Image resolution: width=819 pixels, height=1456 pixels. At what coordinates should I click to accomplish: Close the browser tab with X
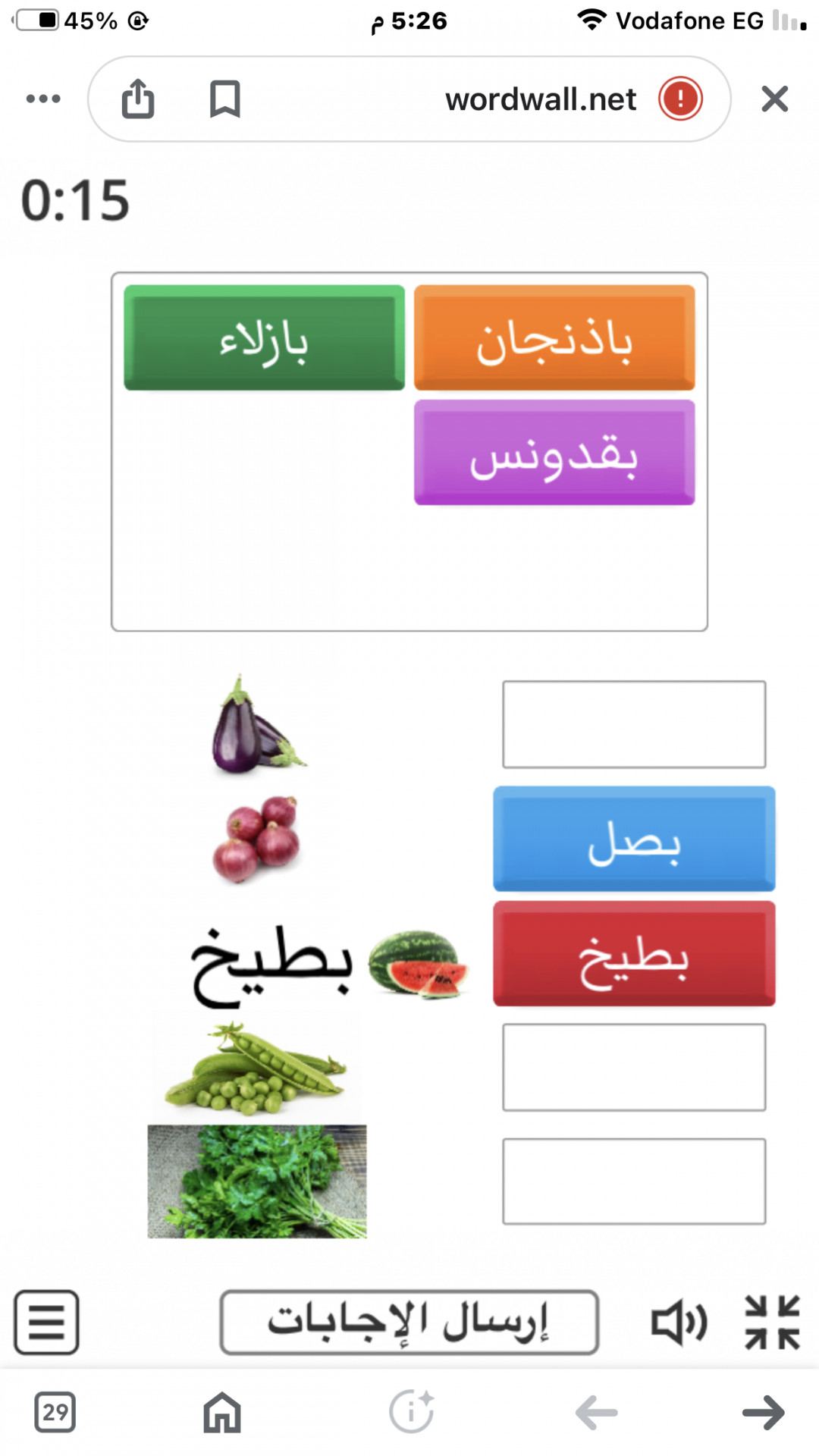(774, 99)
